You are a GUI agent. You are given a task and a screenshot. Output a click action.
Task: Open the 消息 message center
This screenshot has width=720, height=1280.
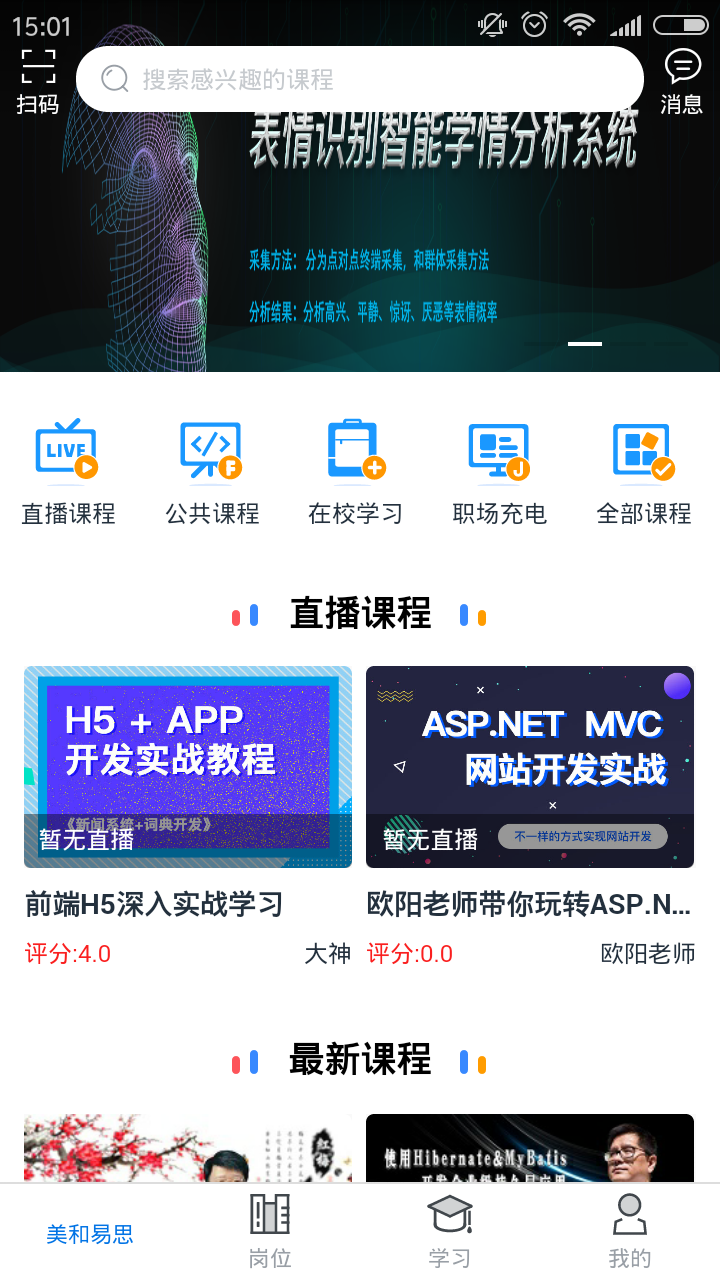(681, 77)
